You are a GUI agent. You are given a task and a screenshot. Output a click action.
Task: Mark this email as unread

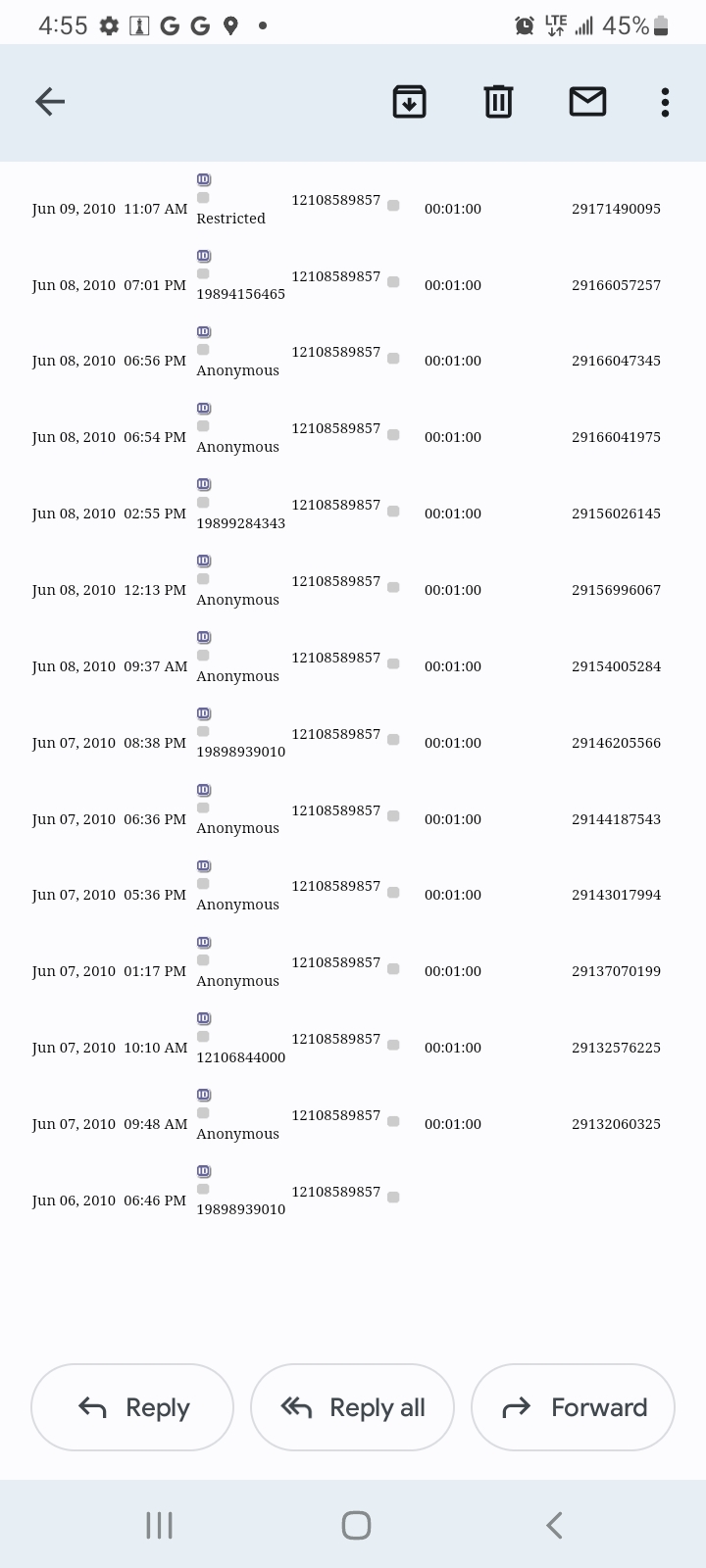tap(587, 101)
